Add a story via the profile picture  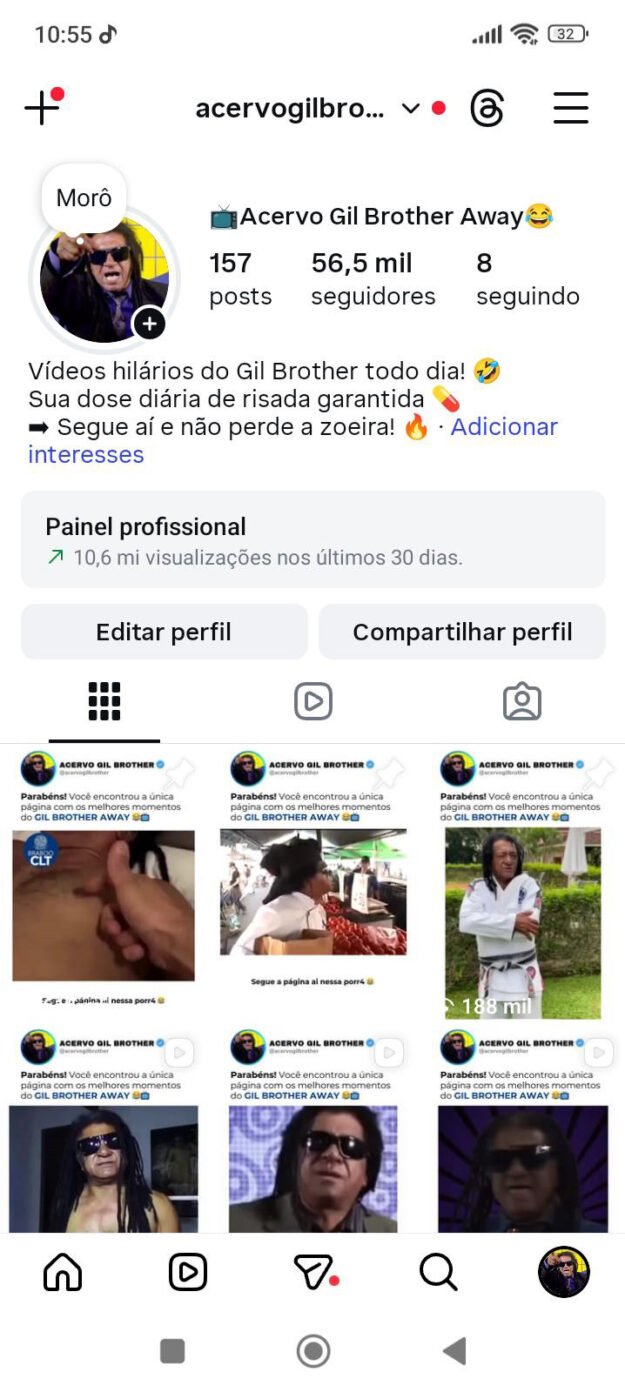pyautogui.click(x=149, y=323)
